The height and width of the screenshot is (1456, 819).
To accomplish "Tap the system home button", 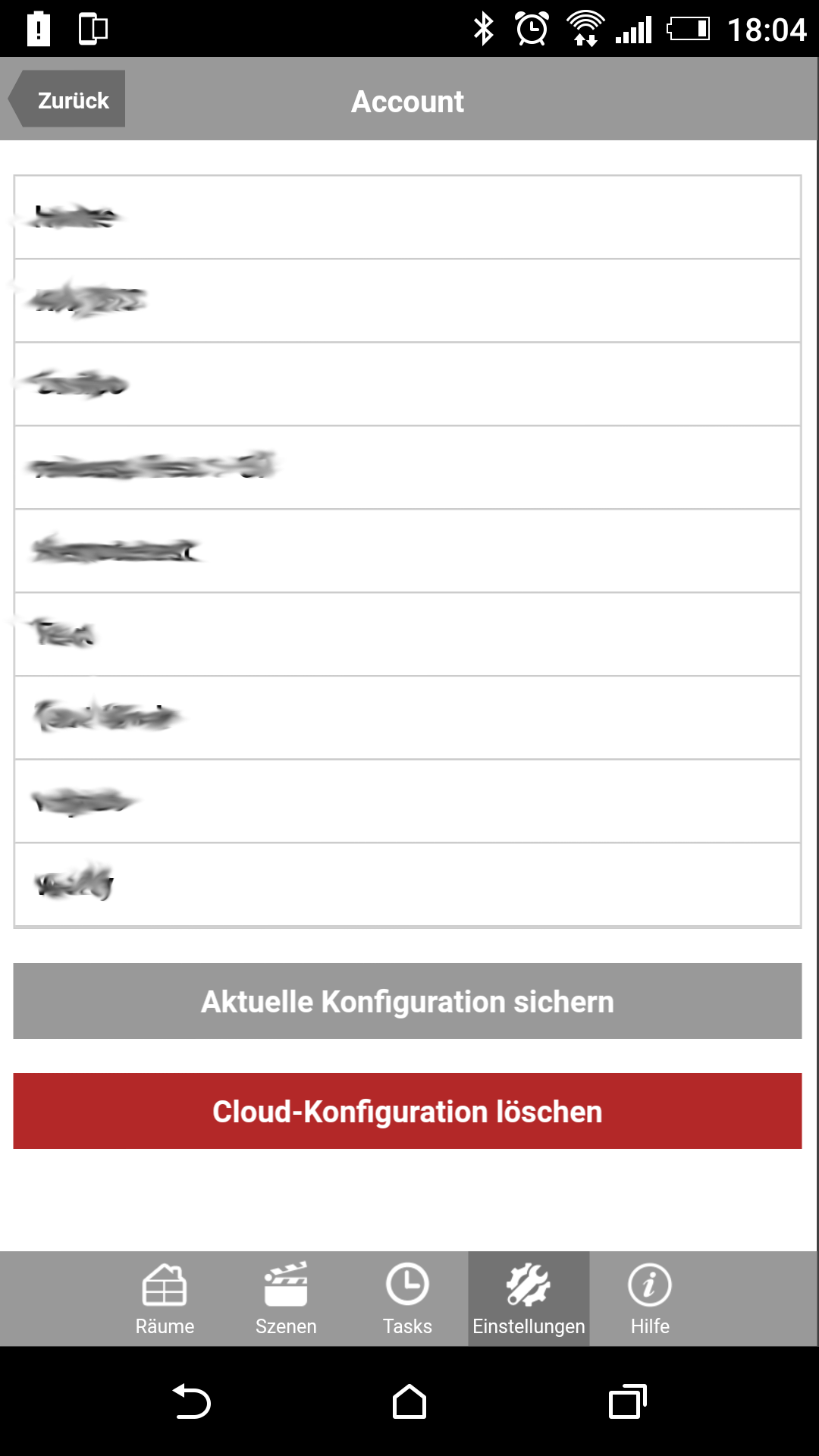I will pyautogui.click(x=409, y=1401).
